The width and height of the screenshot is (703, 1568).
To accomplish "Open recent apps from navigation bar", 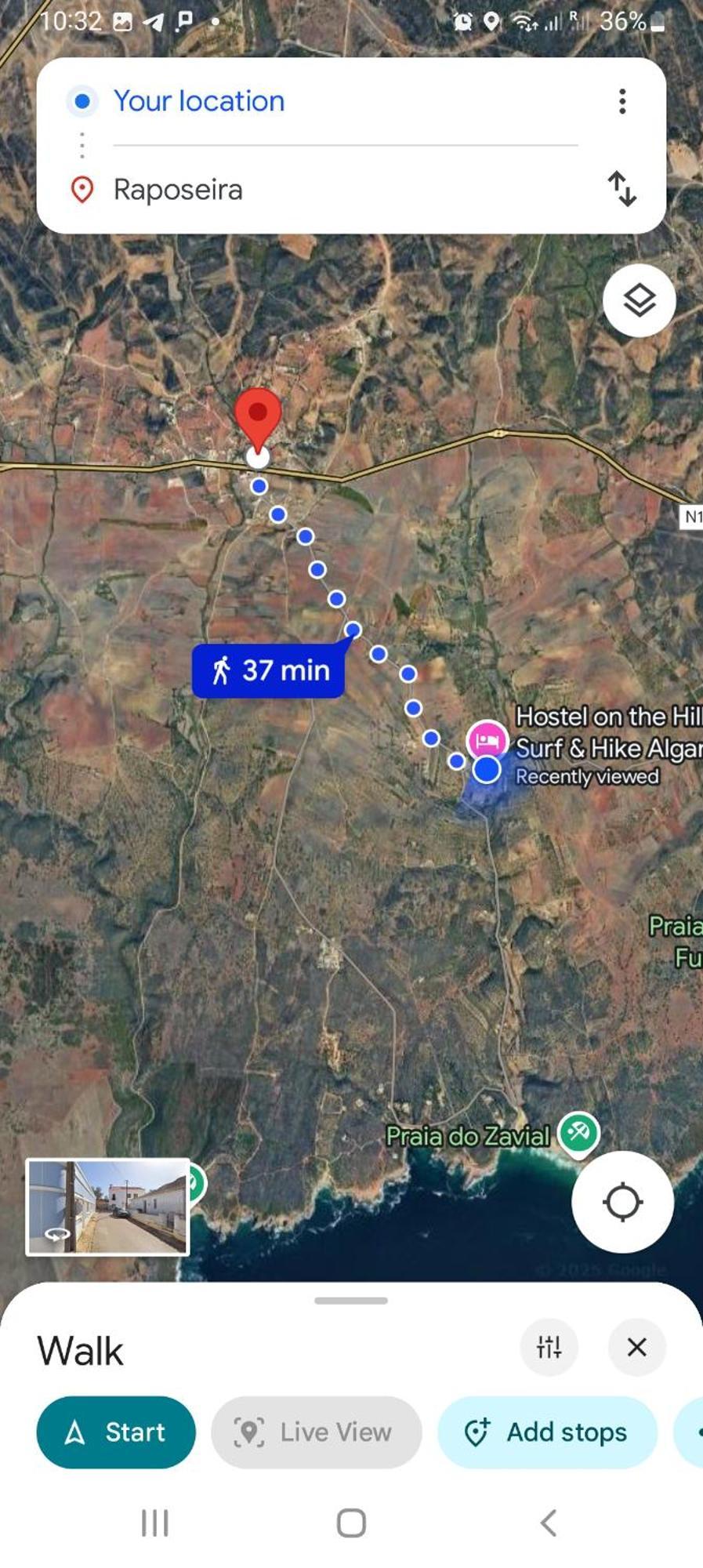I will [x=154, y=1523].
